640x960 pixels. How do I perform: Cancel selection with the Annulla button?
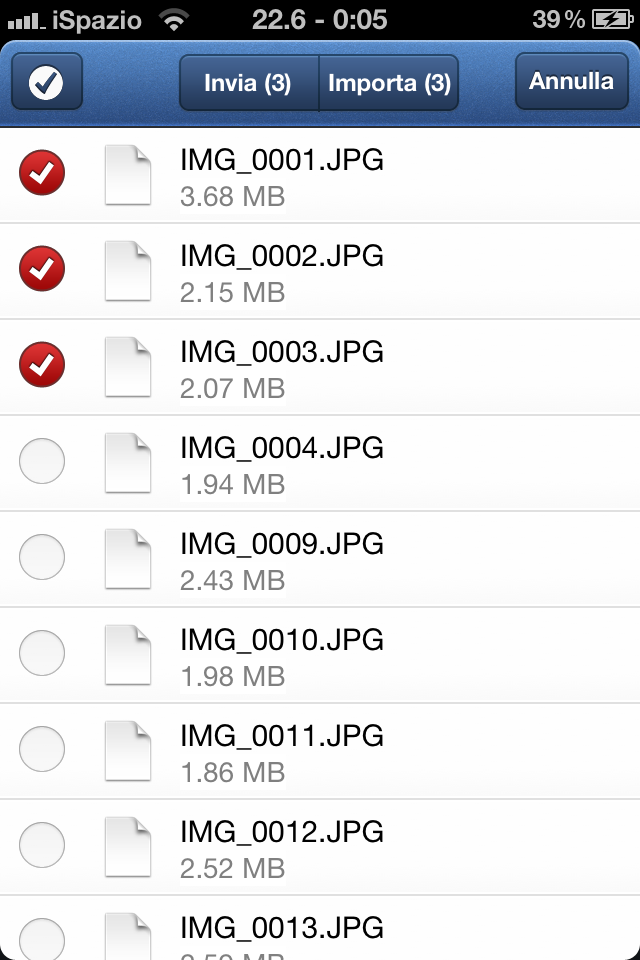(x=571, y=81)
